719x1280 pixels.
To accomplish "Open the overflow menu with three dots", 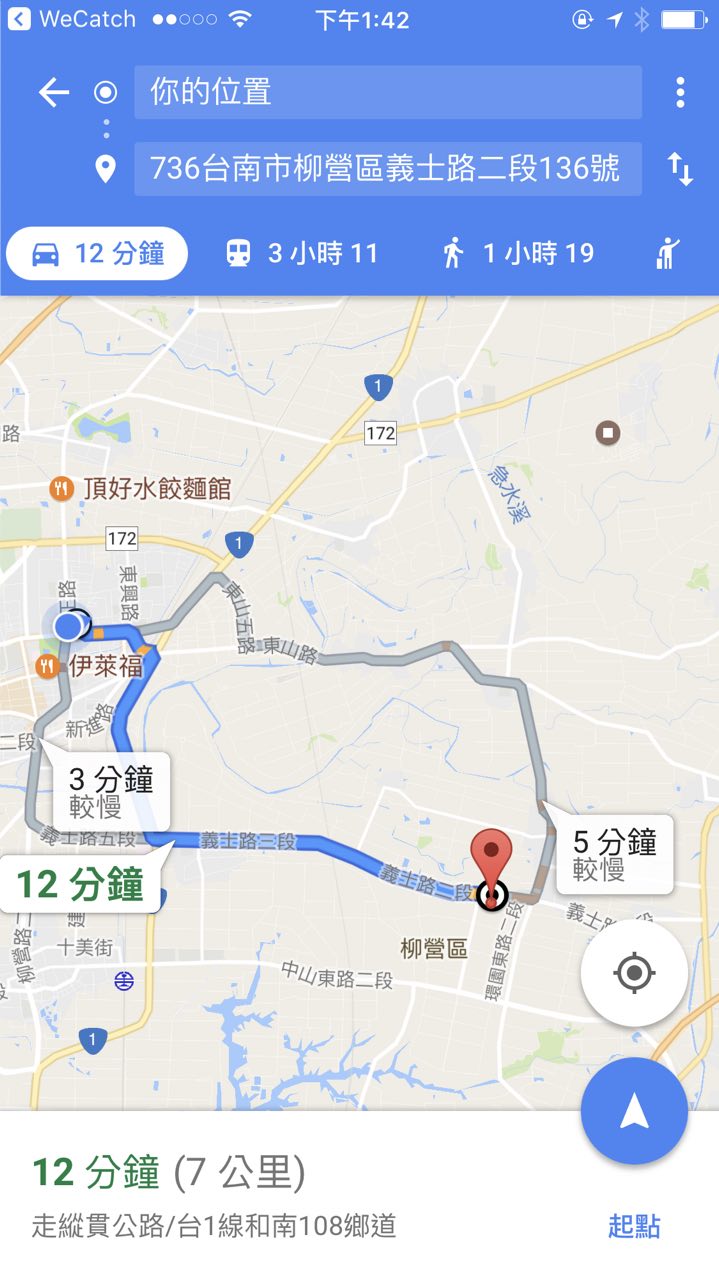I will click(x=680, y=93).
